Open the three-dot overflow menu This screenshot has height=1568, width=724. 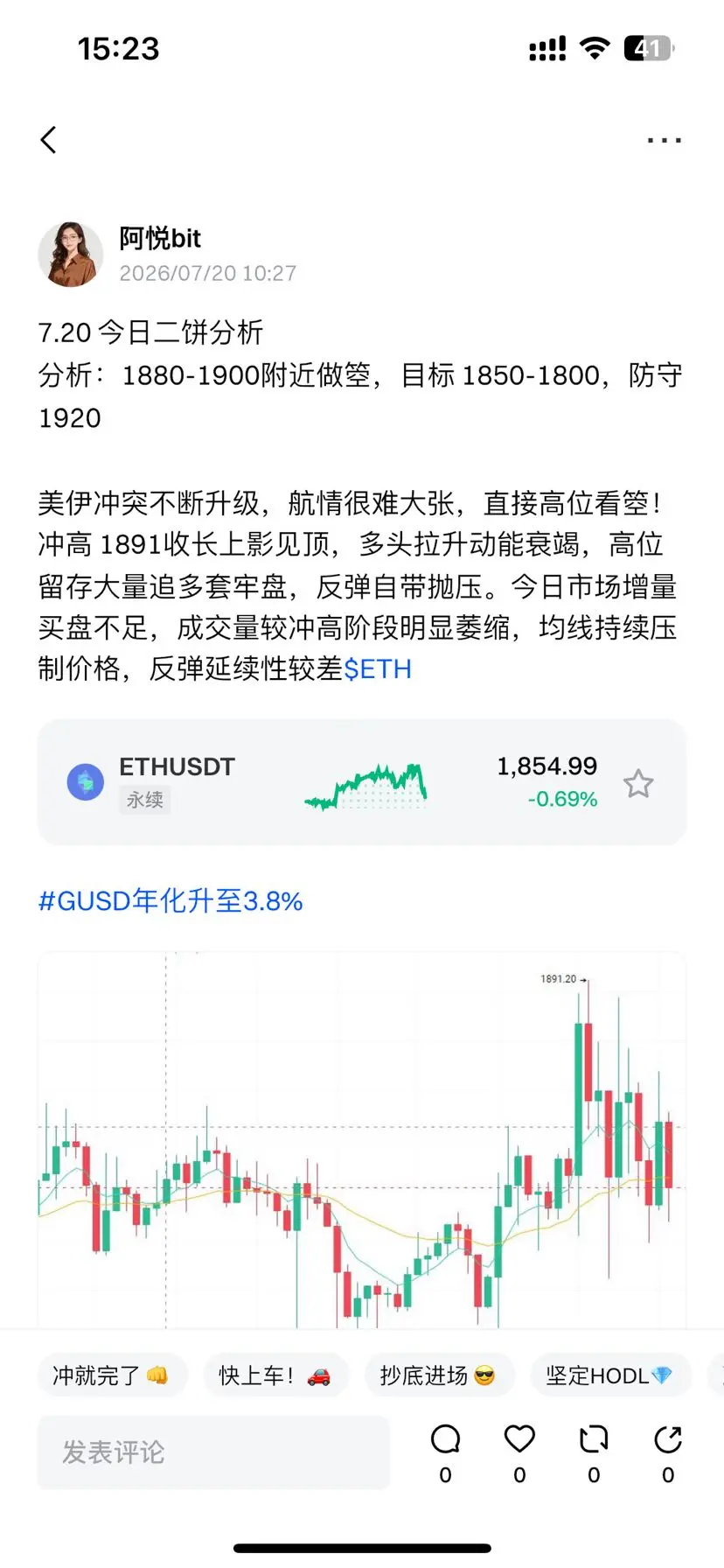pos(664,140)
